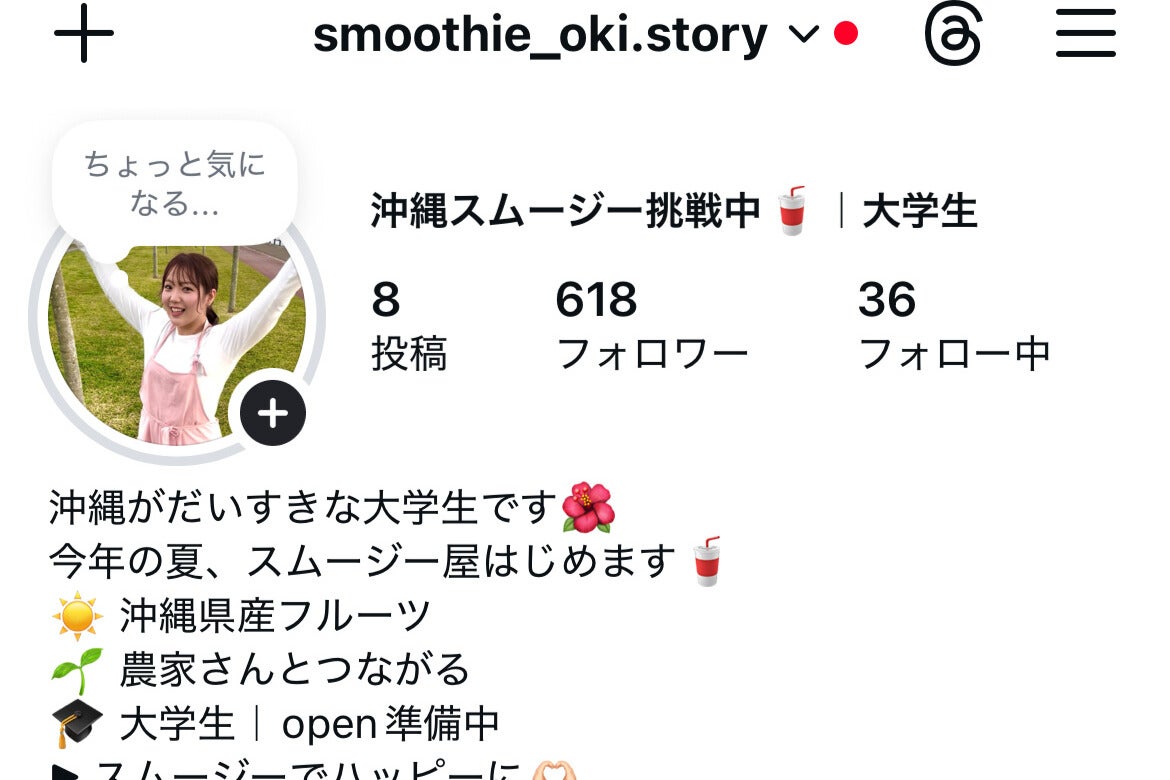View the 36 フォロー中 list
The height and width of the screenshot is (780, 1170).
[954, 325]
